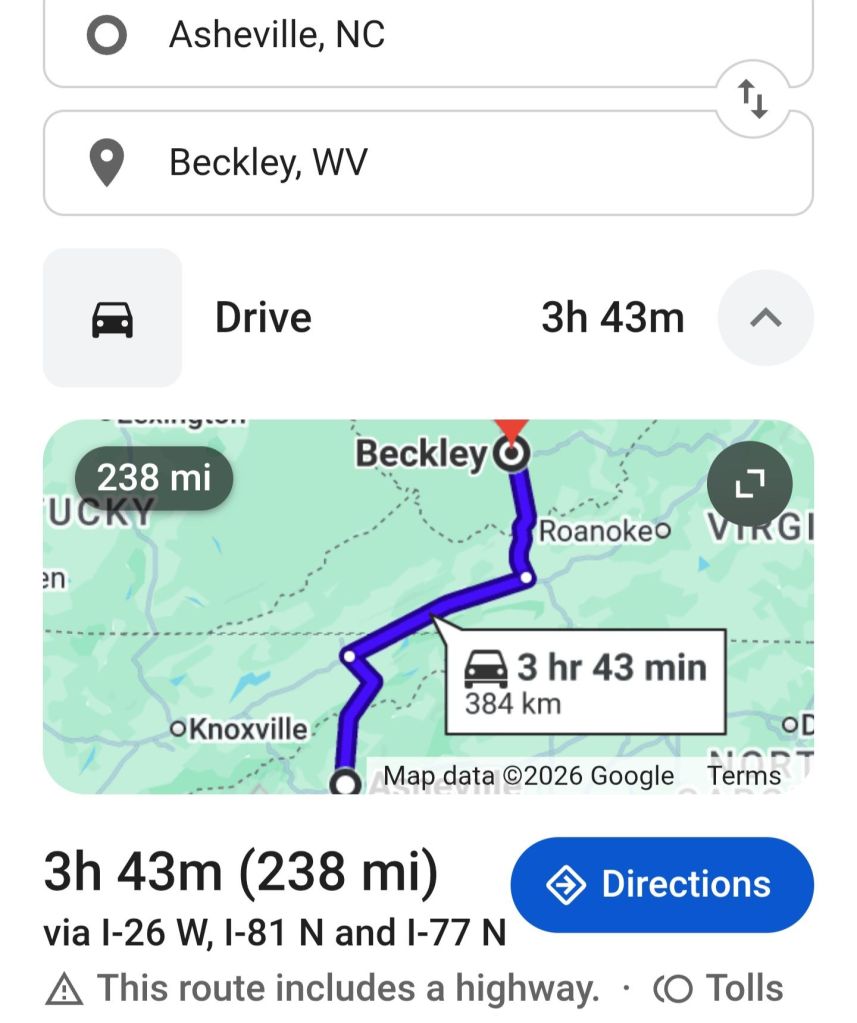Select the Drive travel mode car icon
This screenshot has height=1023, width=857.
point(113,318)
